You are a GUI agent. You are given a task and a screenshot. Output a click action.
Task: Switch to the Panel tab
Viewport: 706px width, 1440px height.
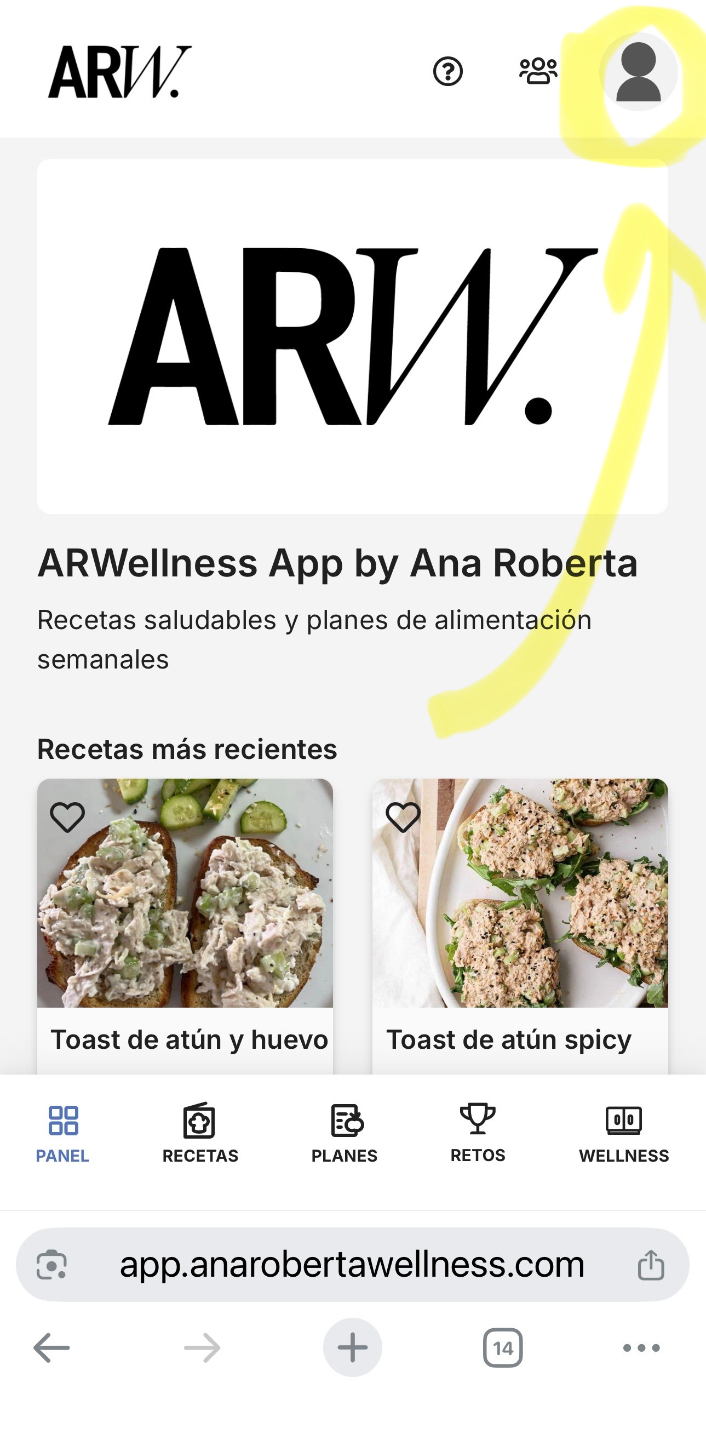pos(63,1134)
